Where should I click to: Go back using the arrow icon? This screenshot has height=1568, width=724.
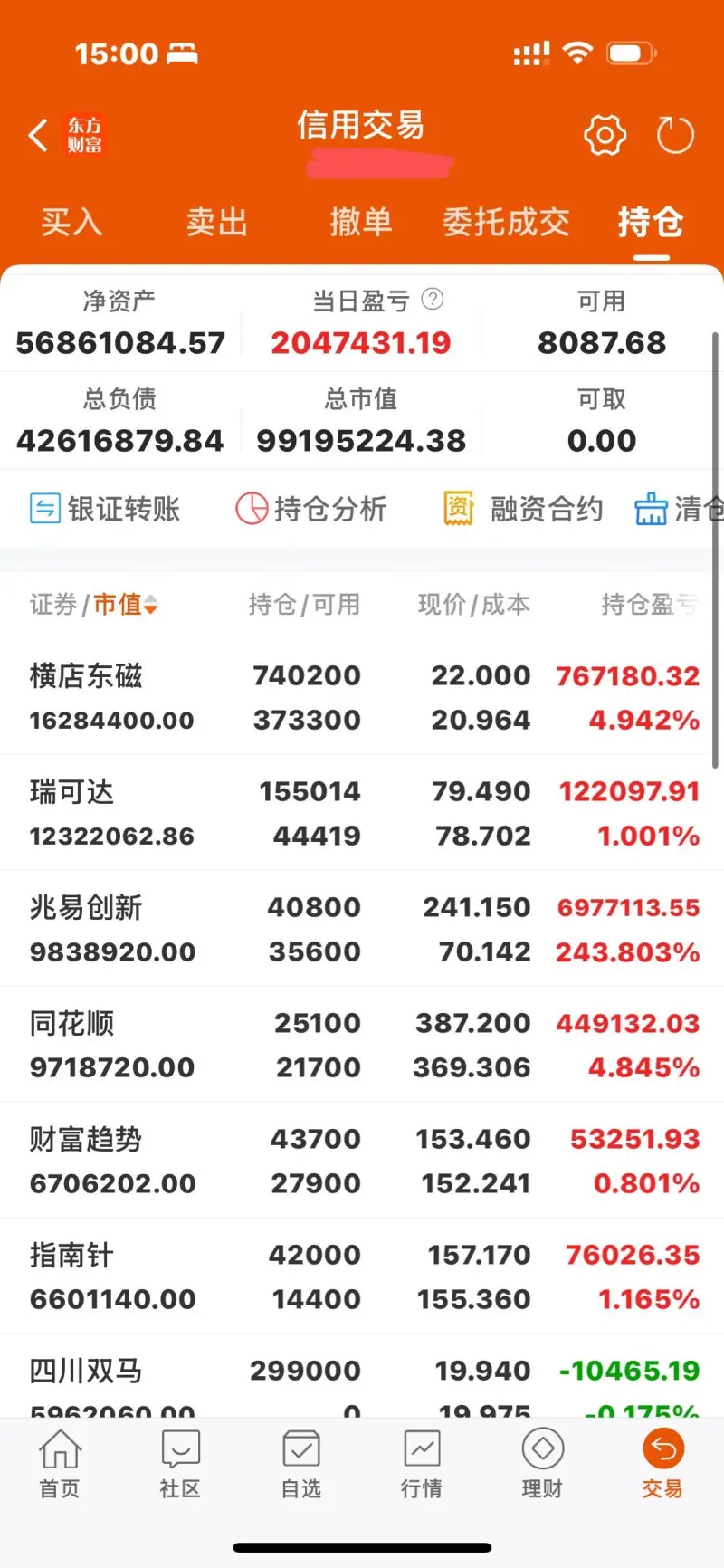click(x=38, y=136)
